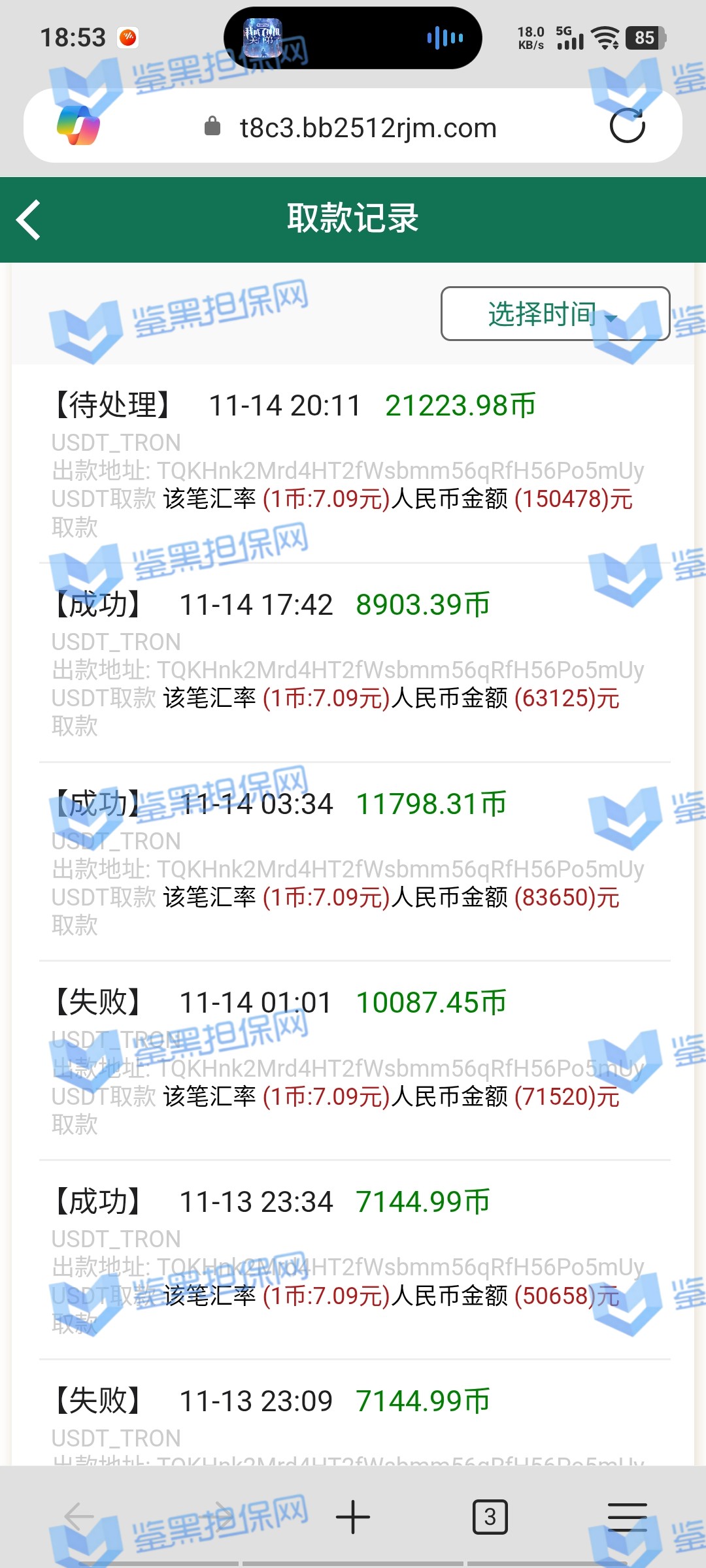This screenshot has width=706, height=1568.
Task: Go back from 取款记录 page
Action: pos(29,220)
